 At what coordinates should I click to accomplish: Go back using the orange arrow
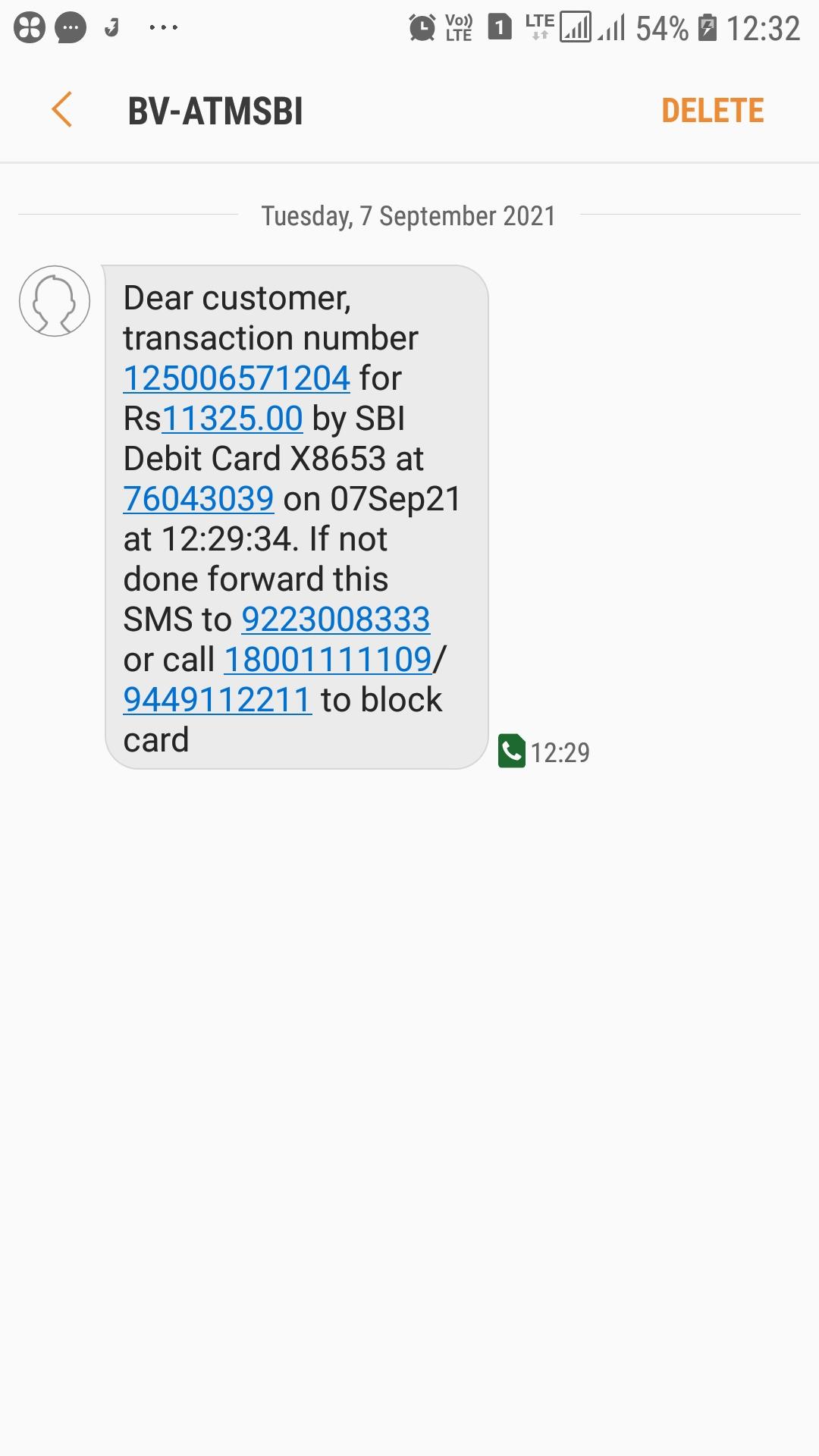[x=61, y=110]
